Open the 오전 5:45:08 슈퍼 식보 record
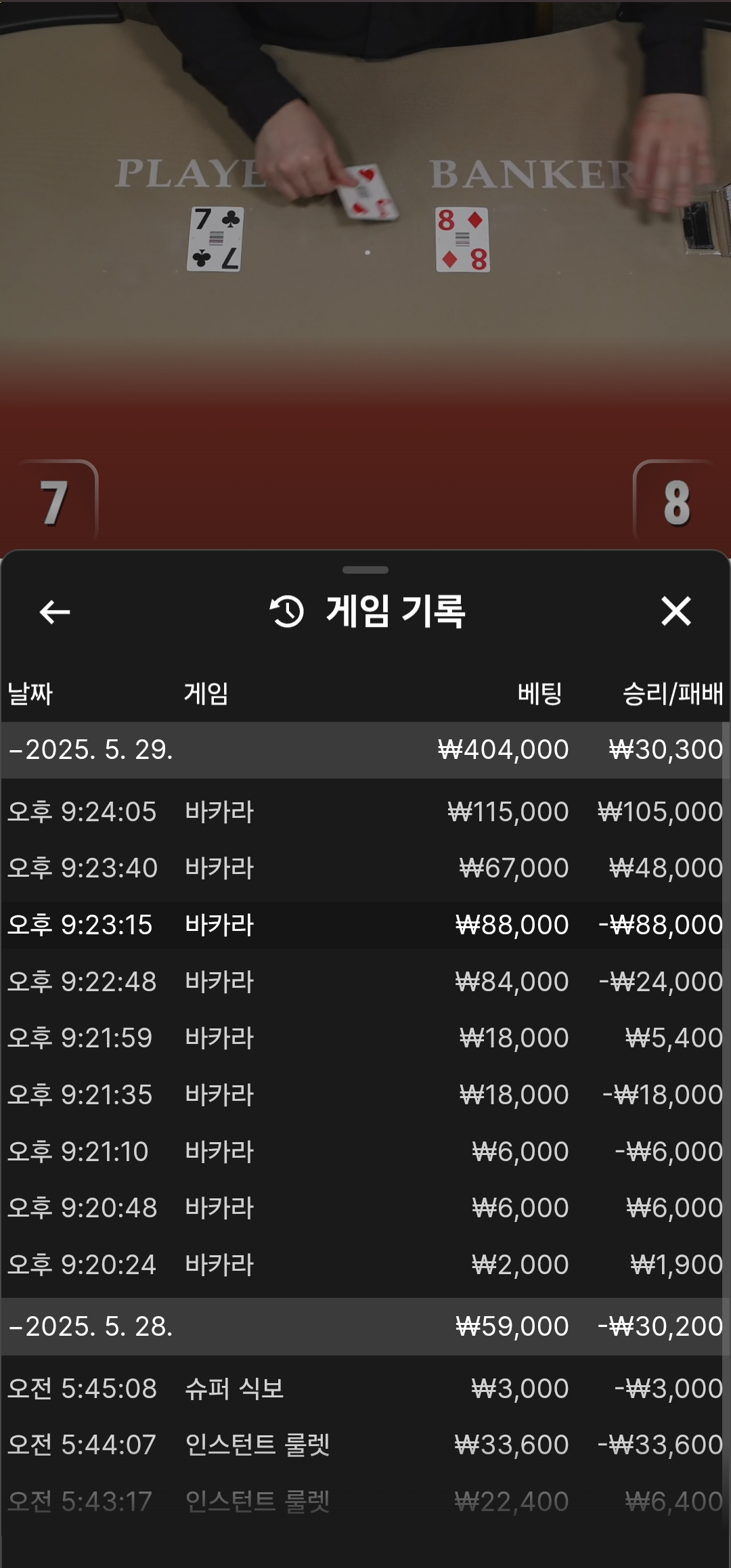Screen dimensions: 731x1568 click(x=365, y=1389)
